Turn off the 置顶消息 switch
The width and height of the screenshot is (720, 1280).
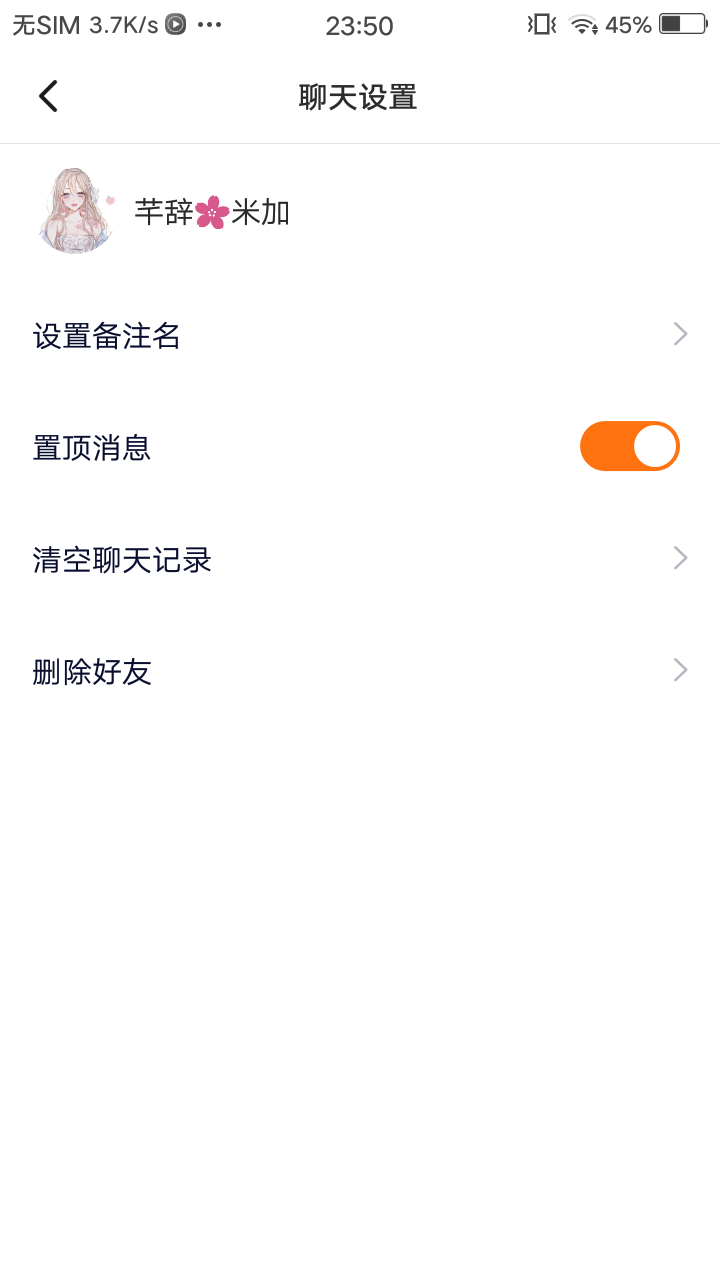(629, 446)
